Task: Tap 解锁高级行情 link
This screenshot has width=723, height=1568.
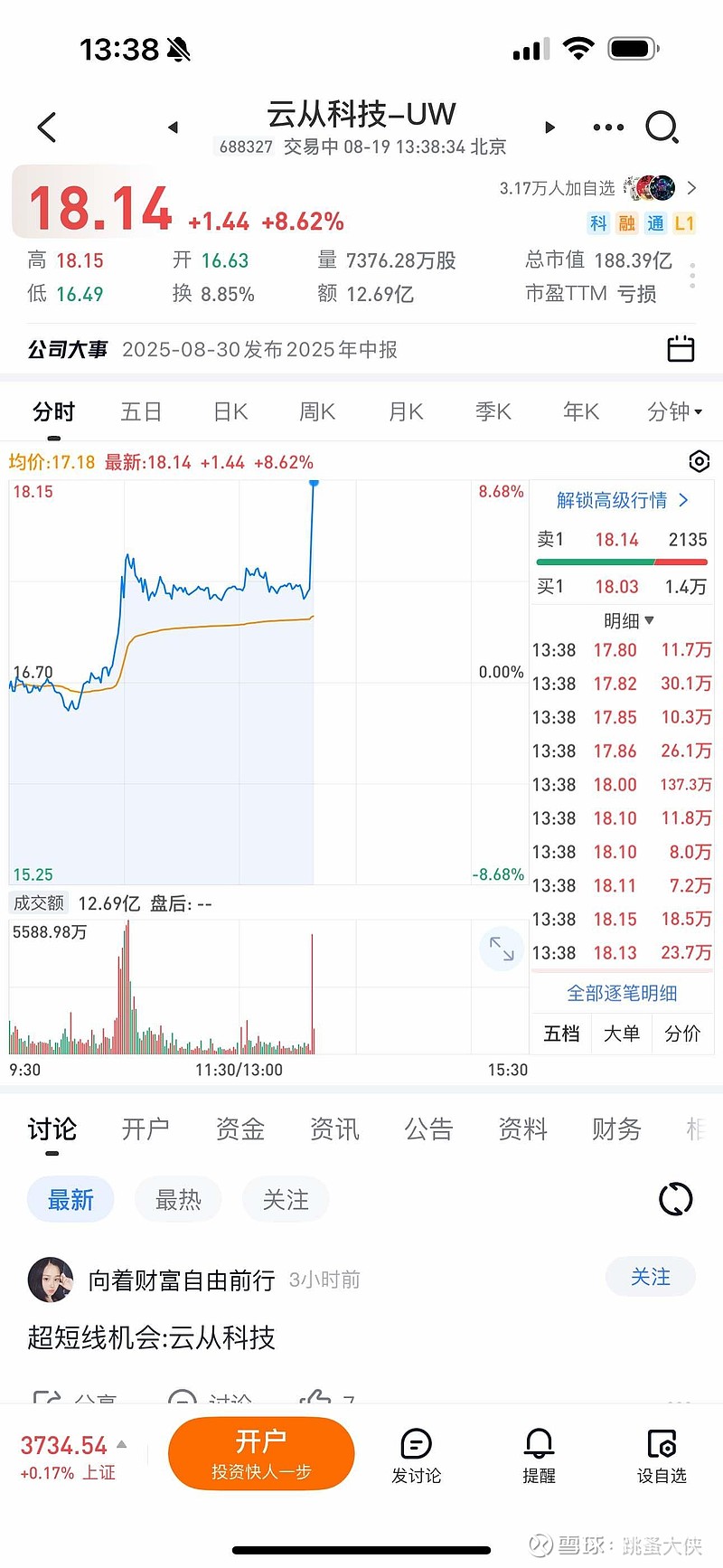Action: click(622, 500)
